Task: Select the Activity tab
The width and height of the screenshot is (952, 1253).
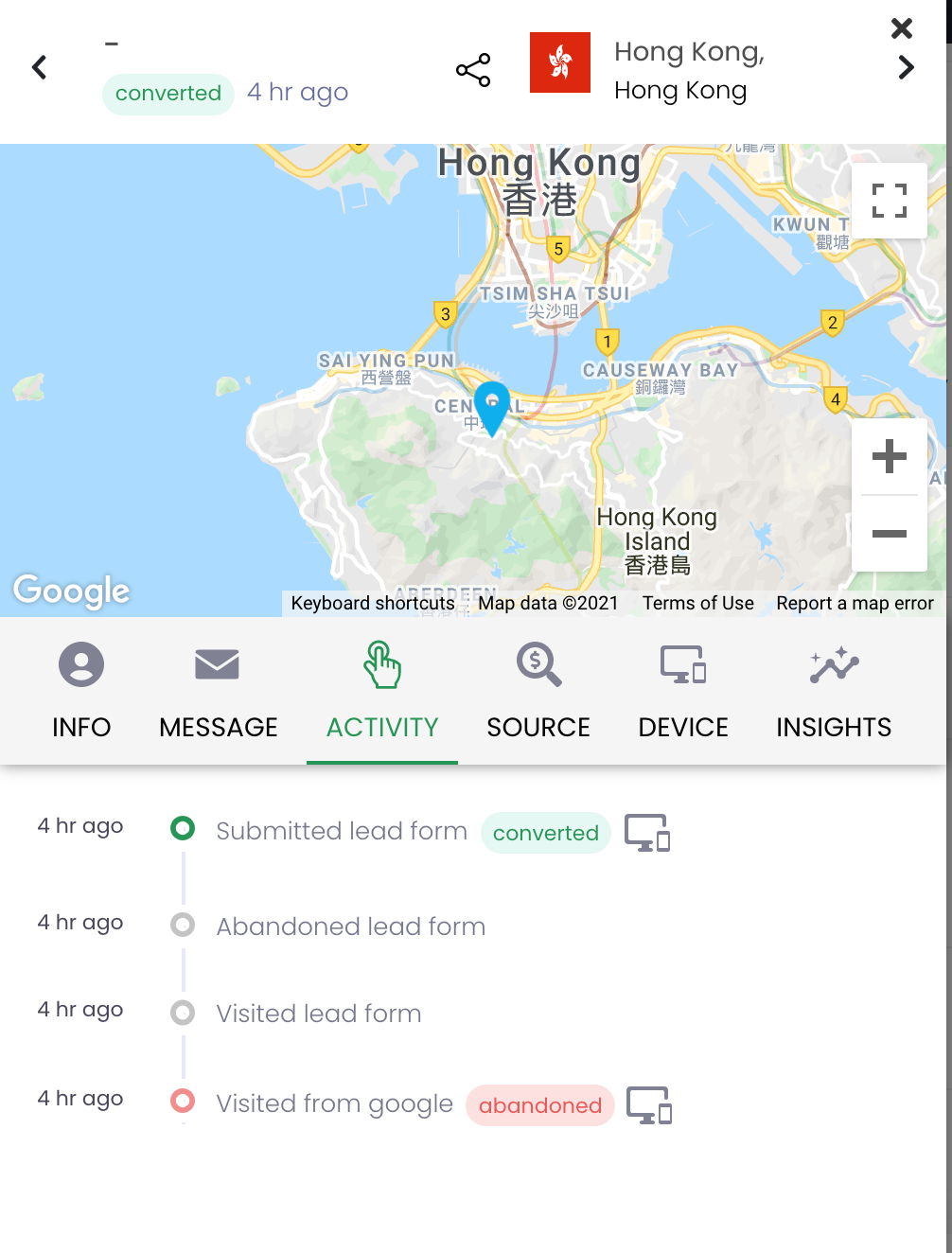Action: click(x=382, y=690)
